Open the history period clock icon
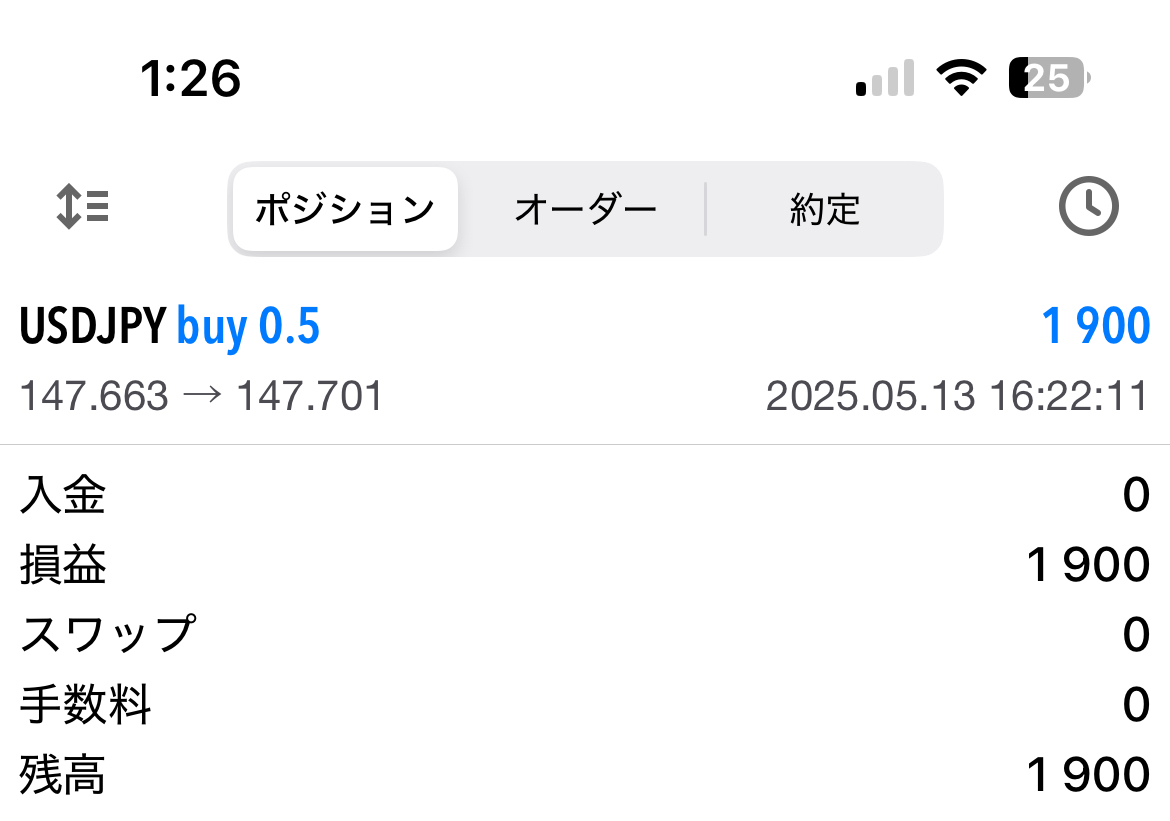 pyautogui.click(x=1088, y=207)
